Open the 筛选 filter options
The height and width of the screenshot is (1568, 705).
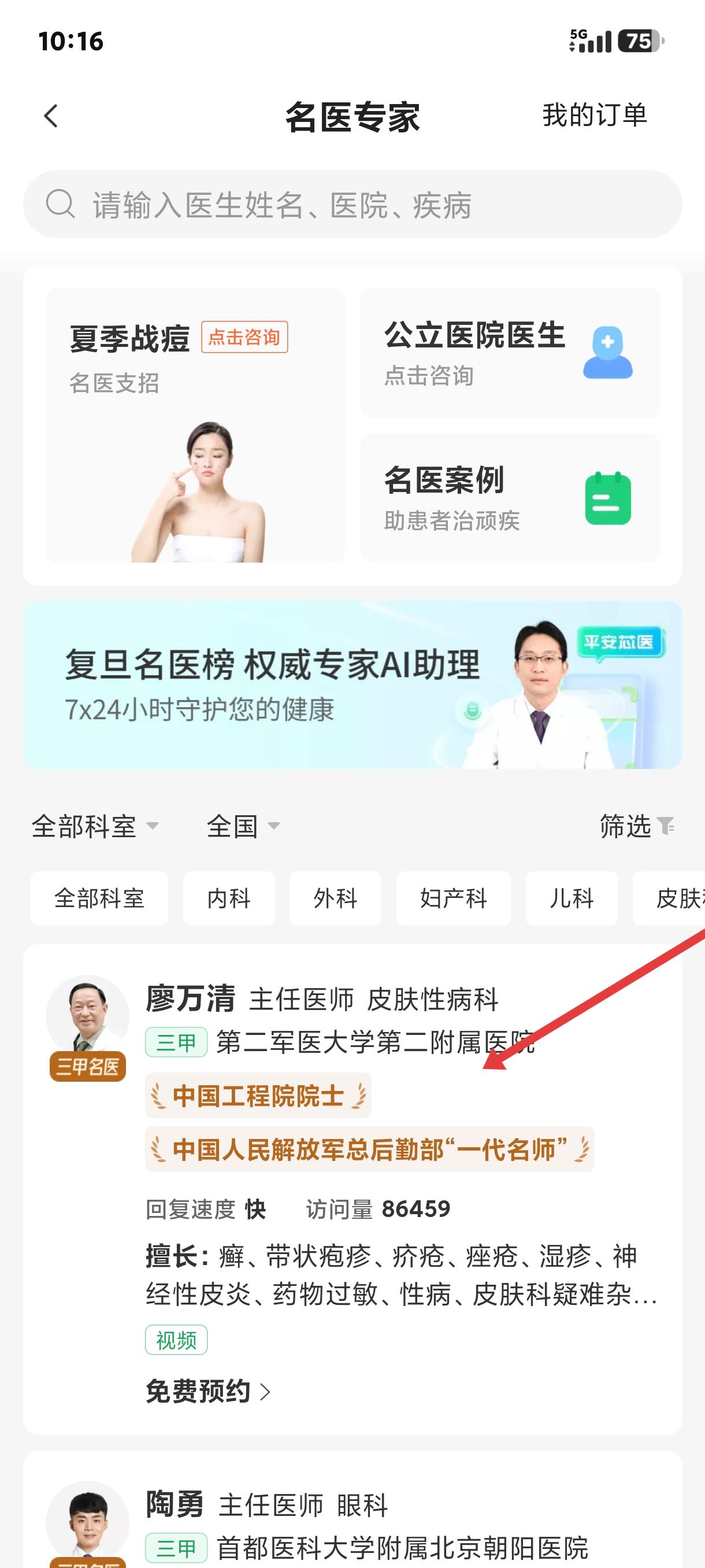point(637,826)
